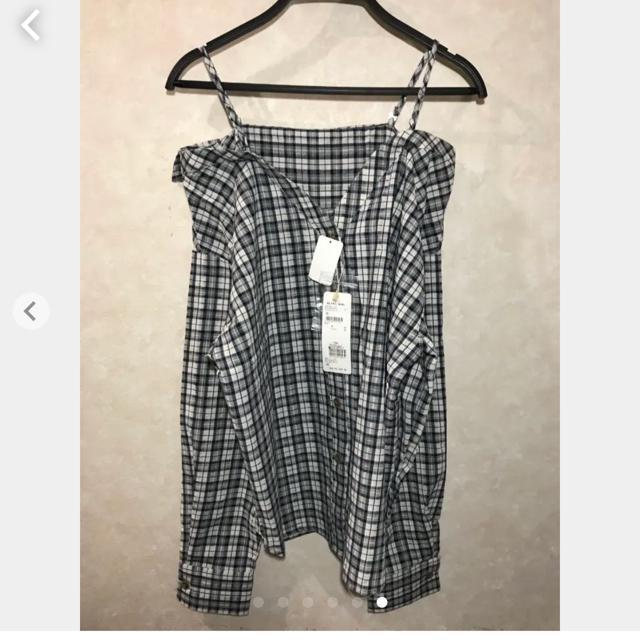
Task: Jump to the first photo dot
Action: tap(259, 602)
